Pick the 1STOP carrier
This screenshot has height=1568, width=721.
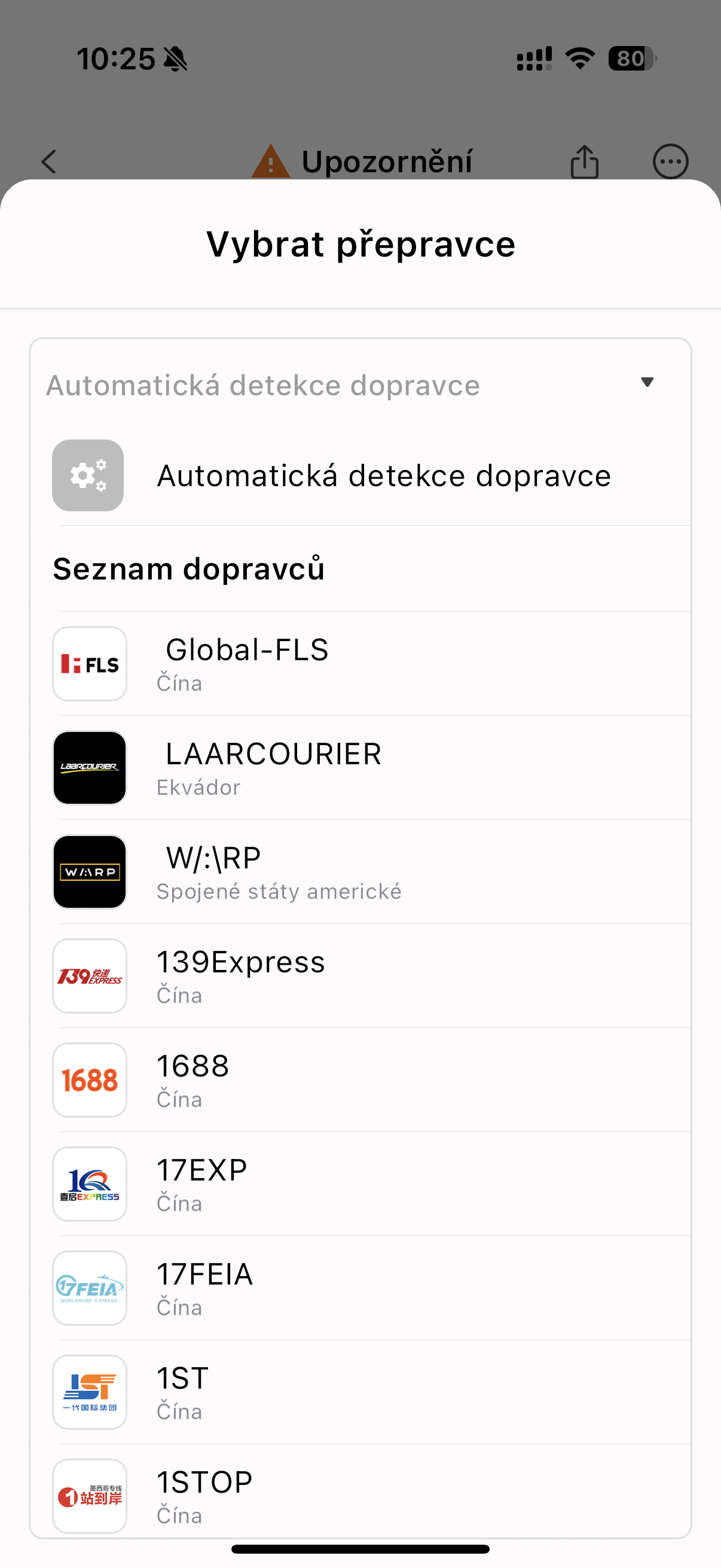click(359, 1495)
